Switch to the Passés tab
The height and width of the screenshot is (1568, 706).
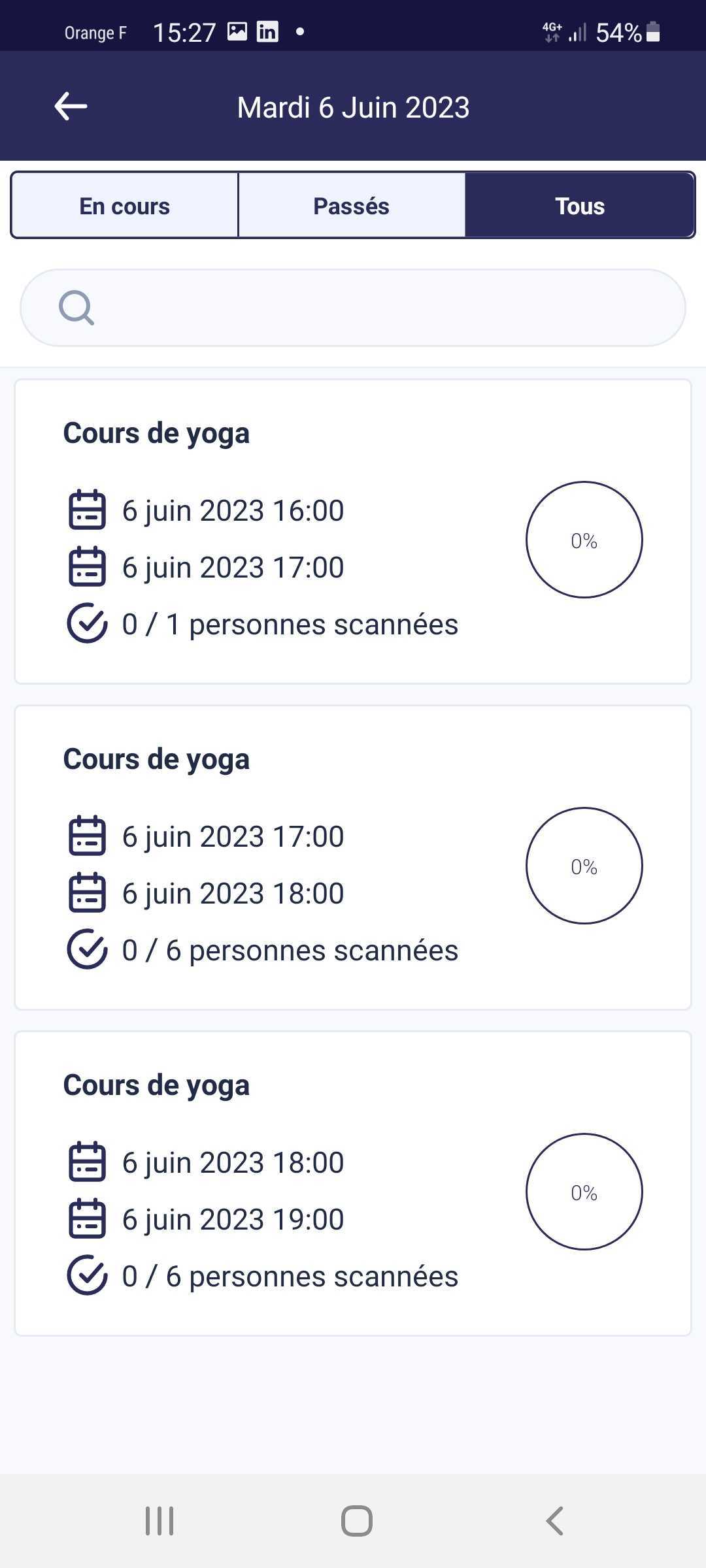pyautogui.click(x=351, y=206)
